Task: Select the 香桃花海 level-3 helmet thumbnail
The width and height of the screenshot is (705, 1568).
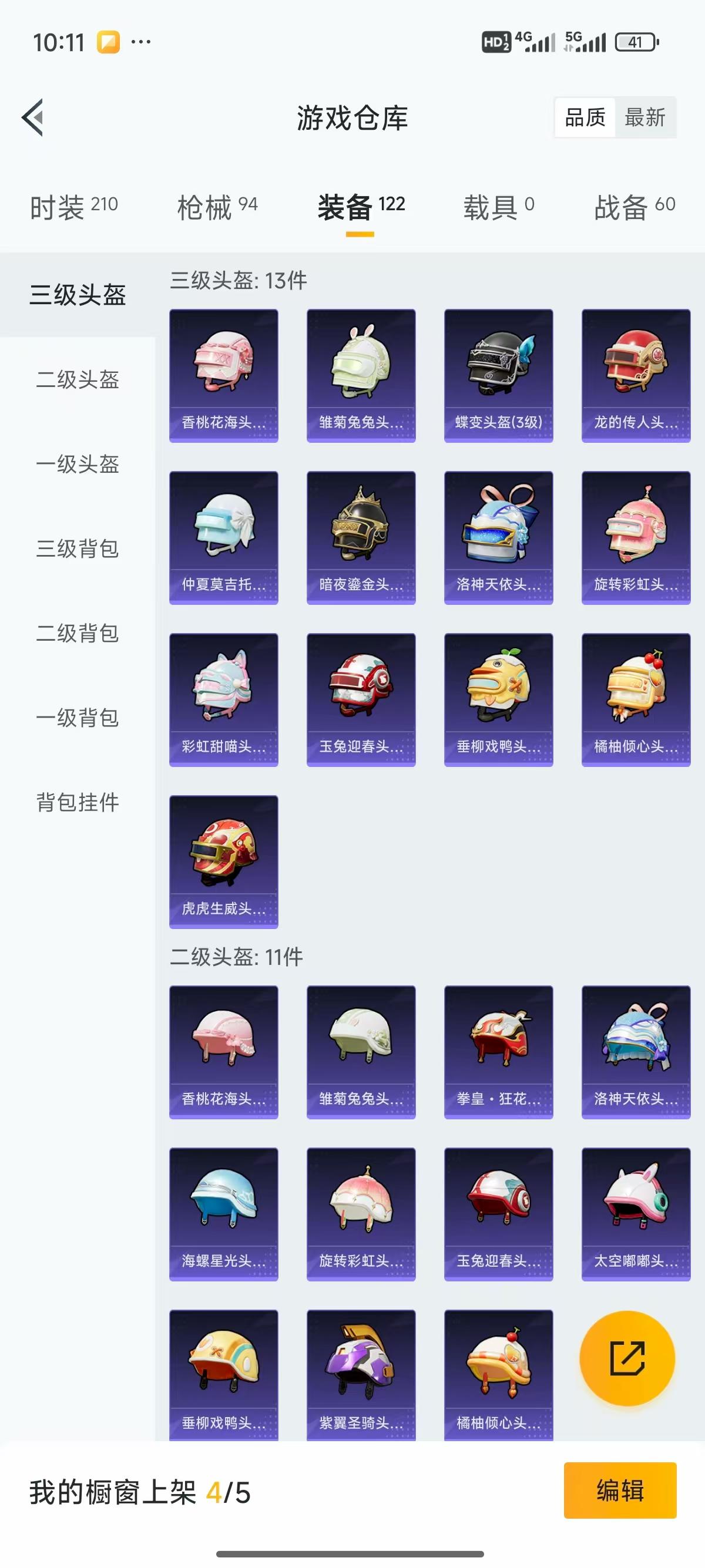Action: (223, 372)
